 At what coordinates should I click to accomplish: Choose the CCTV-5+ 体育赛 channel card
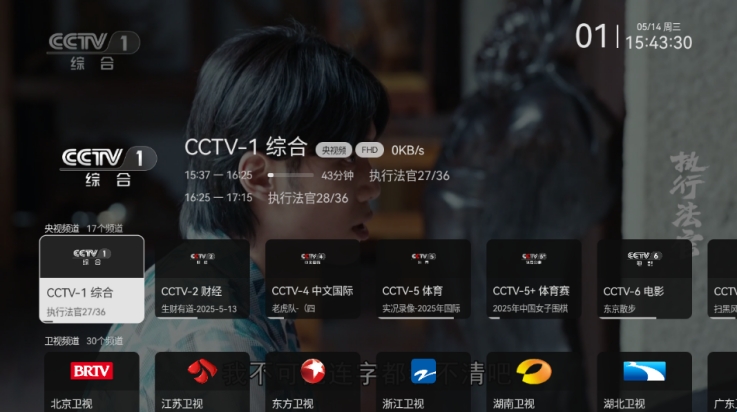pos(534,279)
